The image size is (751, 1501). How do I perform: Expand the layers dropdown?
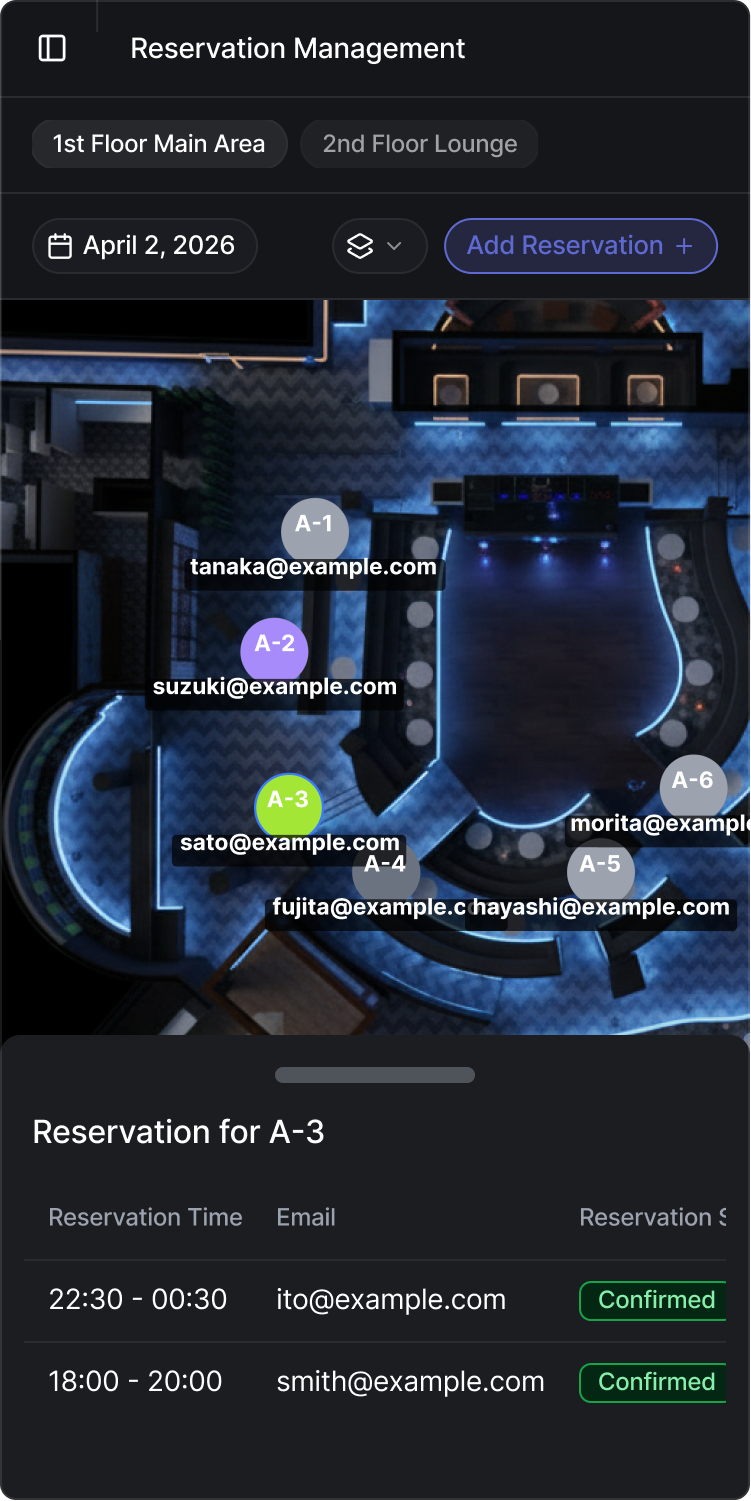379,246
